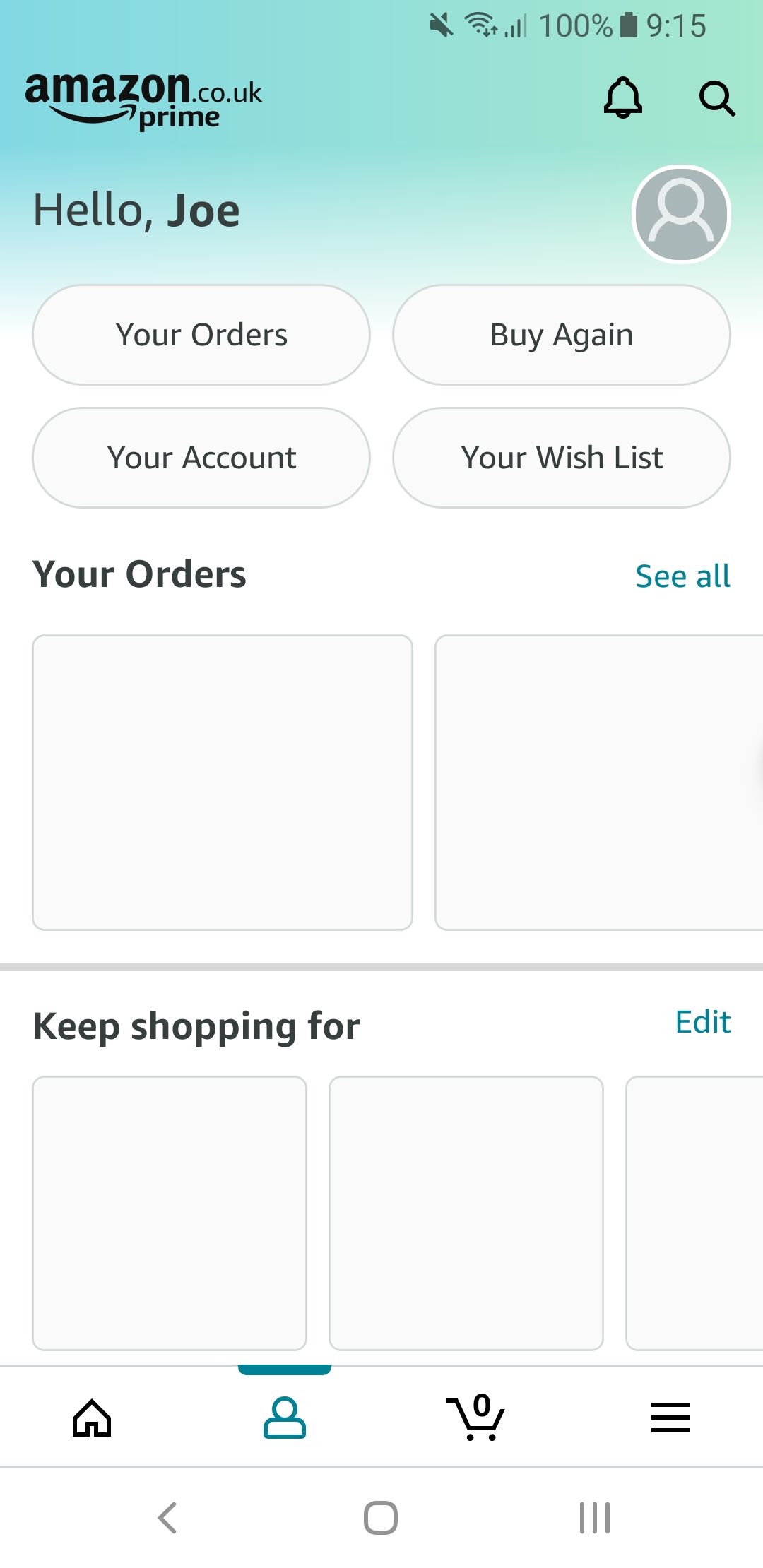Go to the Home tab in bottom navigation
The image size is (763, 1568).
pyautogui.click(x=90, y=1417)
